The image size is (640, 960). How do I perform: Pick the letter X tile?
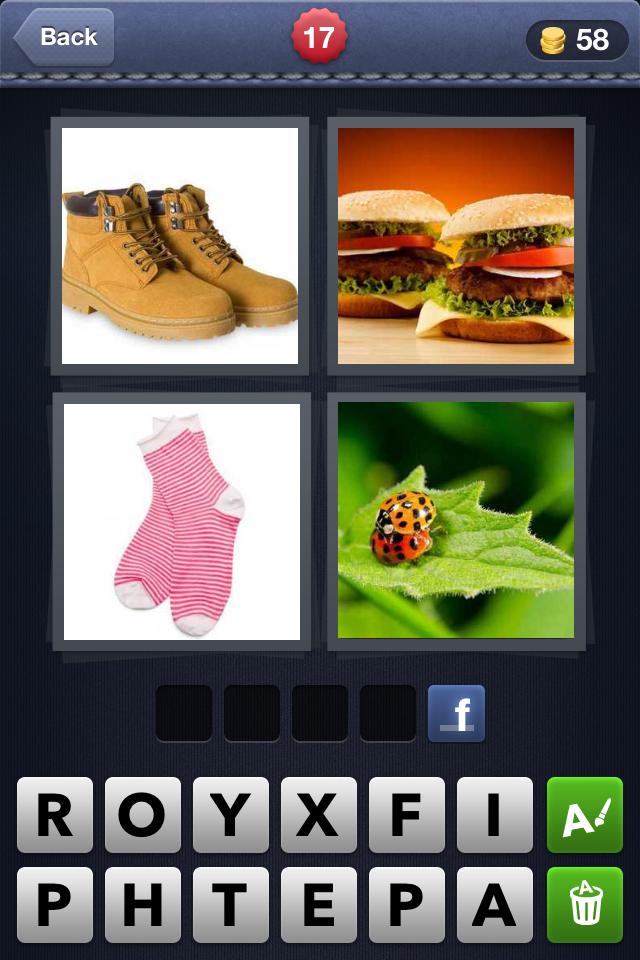click(319, 815)
